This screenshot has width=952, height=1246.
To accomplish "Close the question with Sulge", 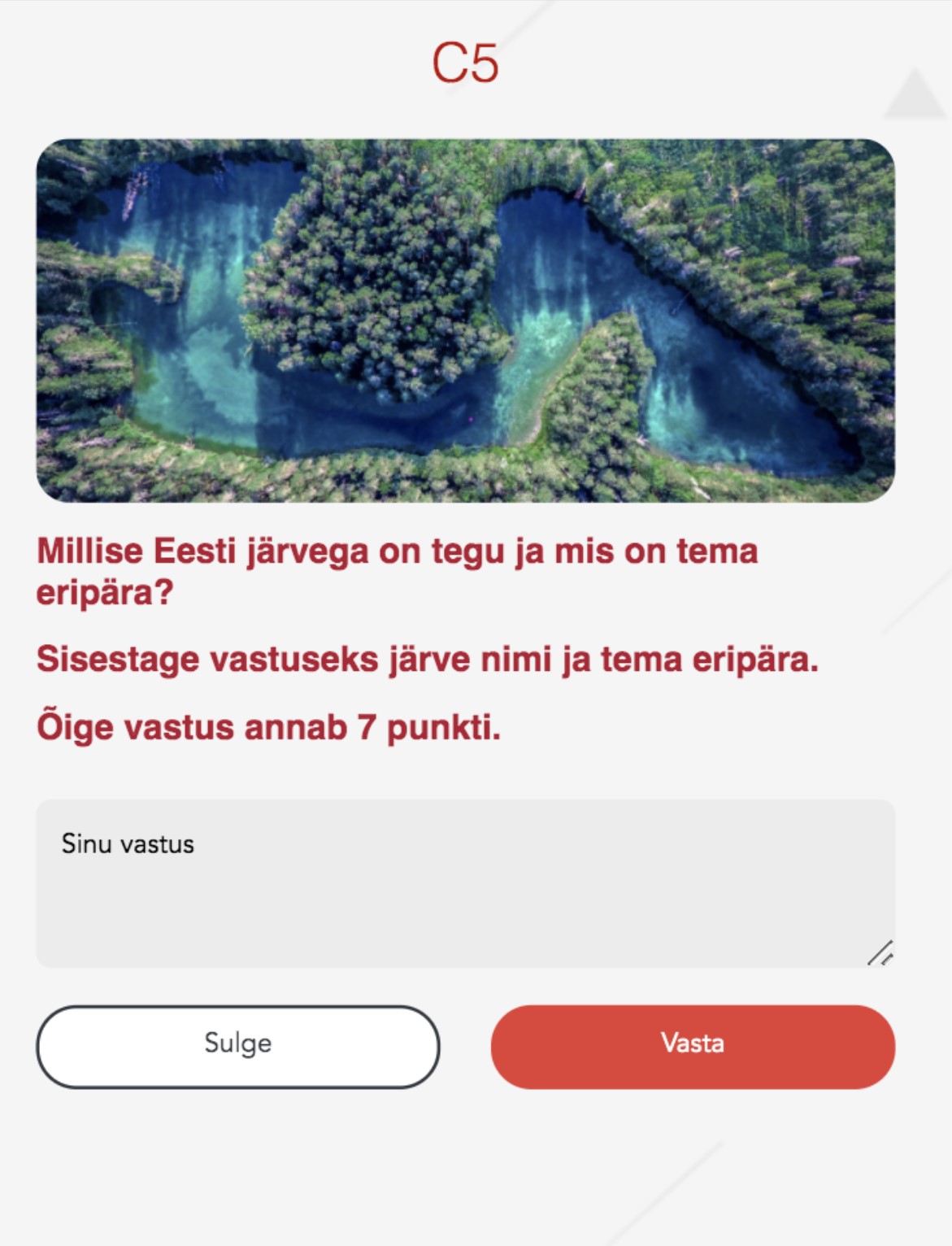I will pos(238,1047).
